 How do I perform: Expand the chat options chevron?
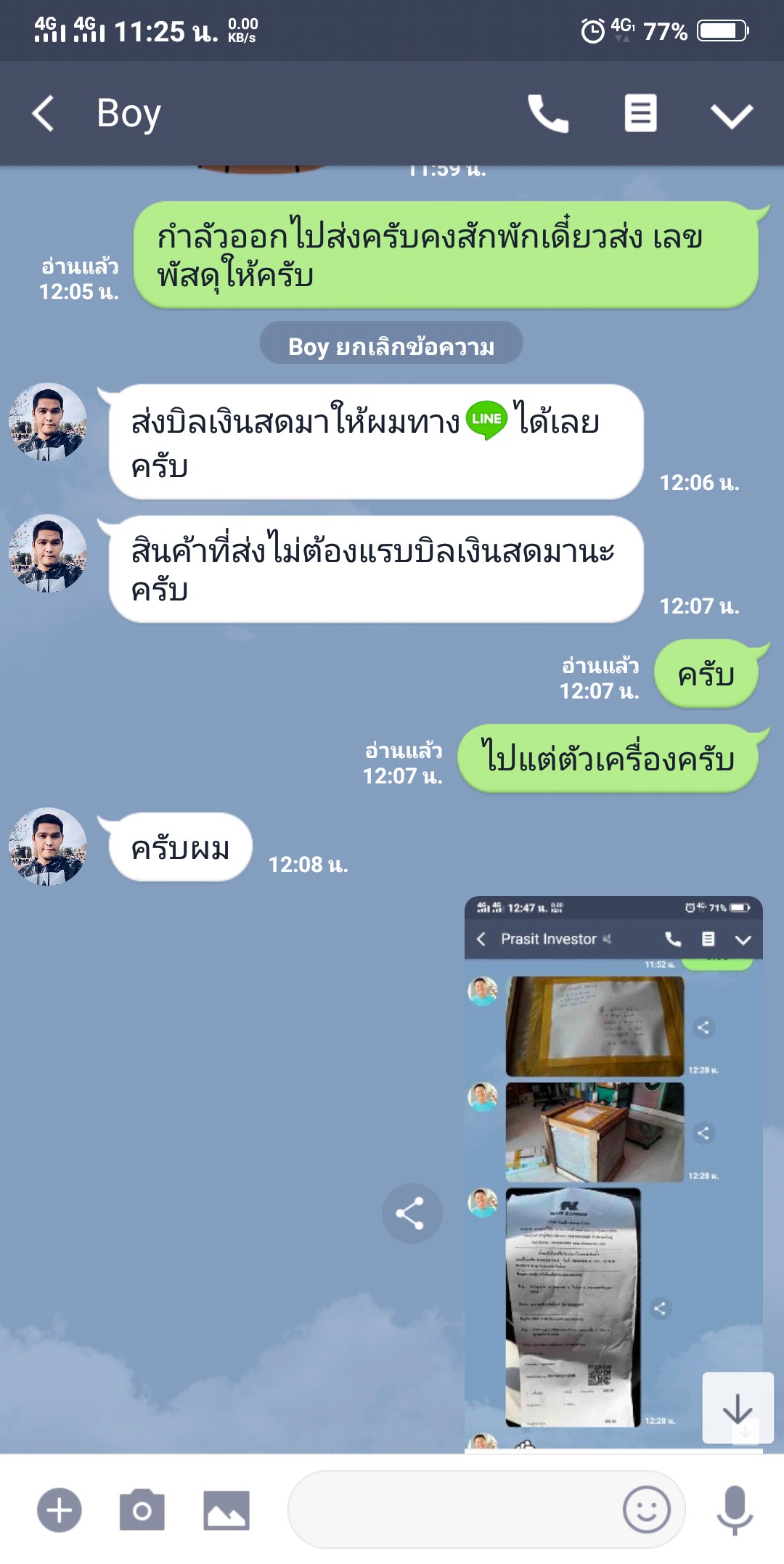731,115
